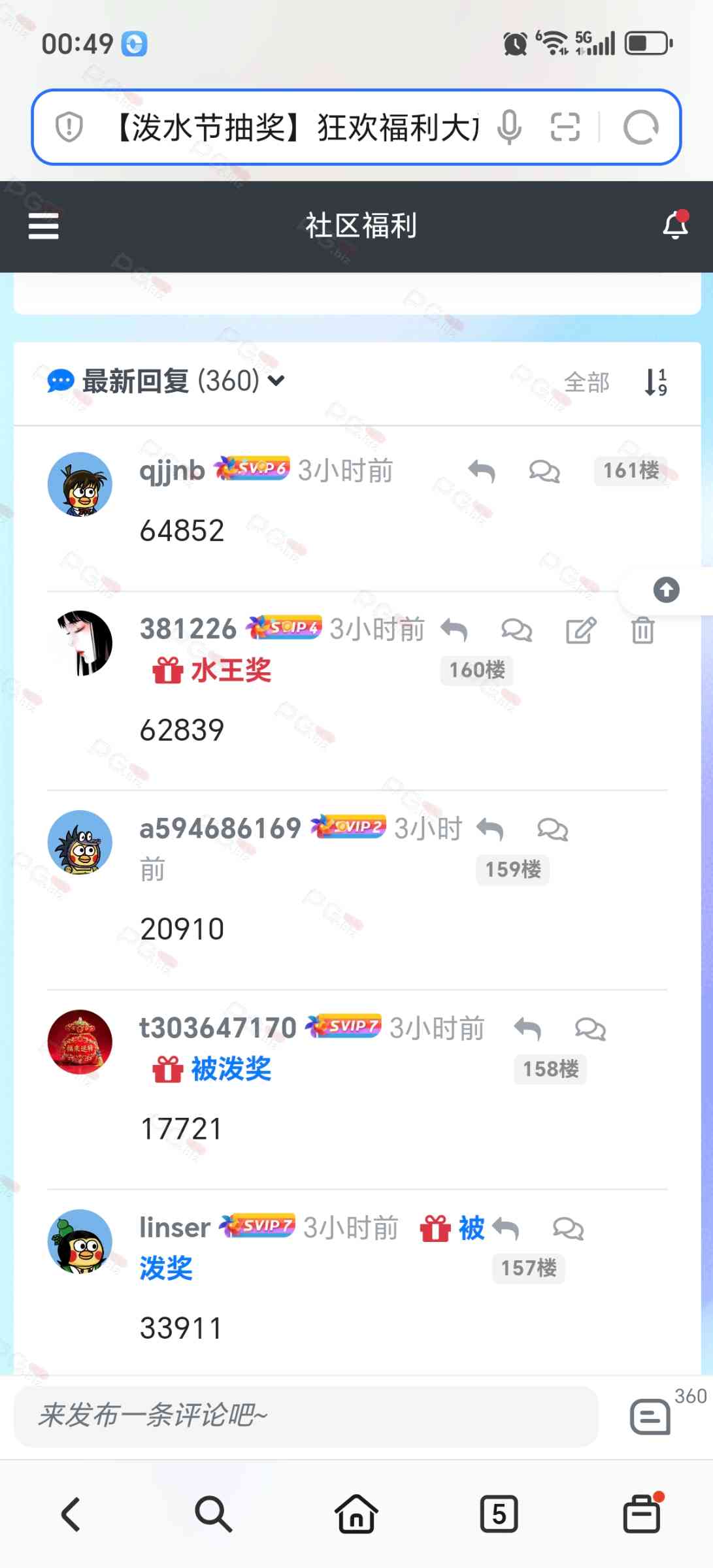The width and height of the screenshot is (713, 1568).
Task: Open the notifications bell
Action: coord(675,226)
